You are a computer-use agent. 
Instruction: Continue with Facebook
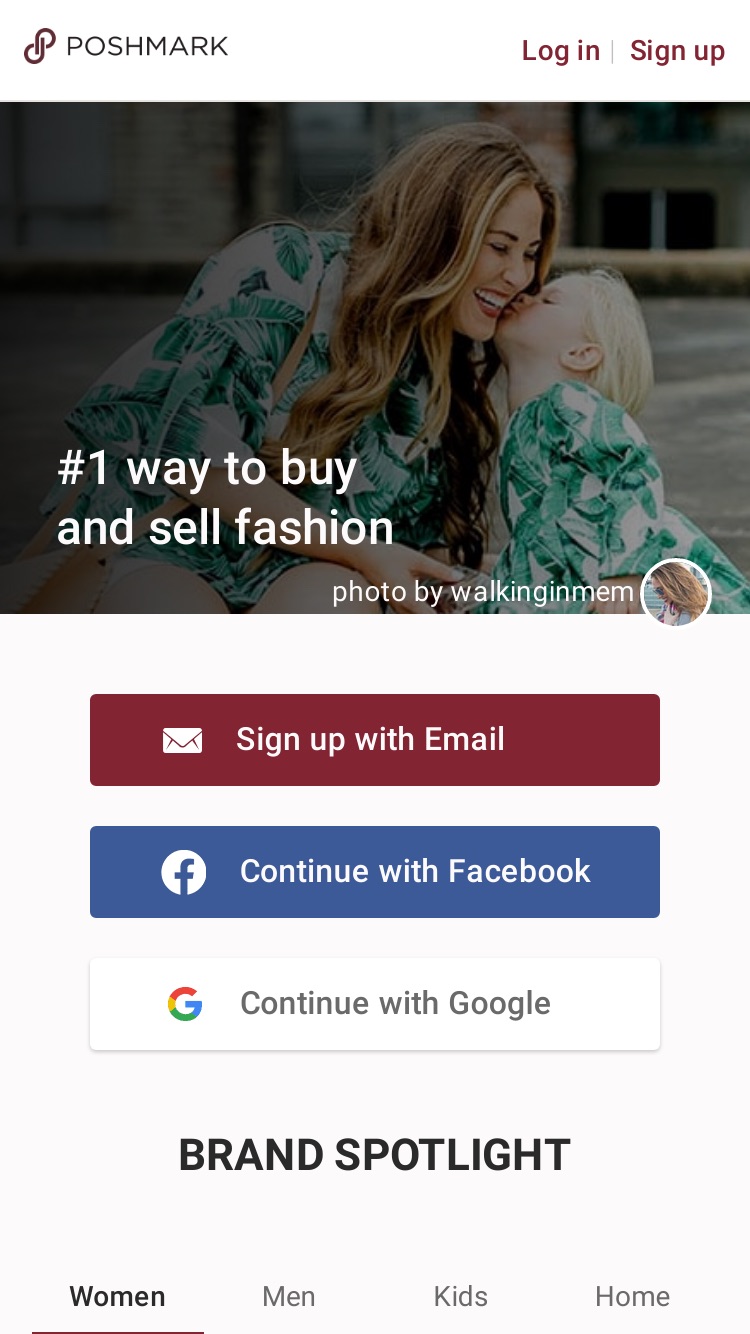pos(375,872)
